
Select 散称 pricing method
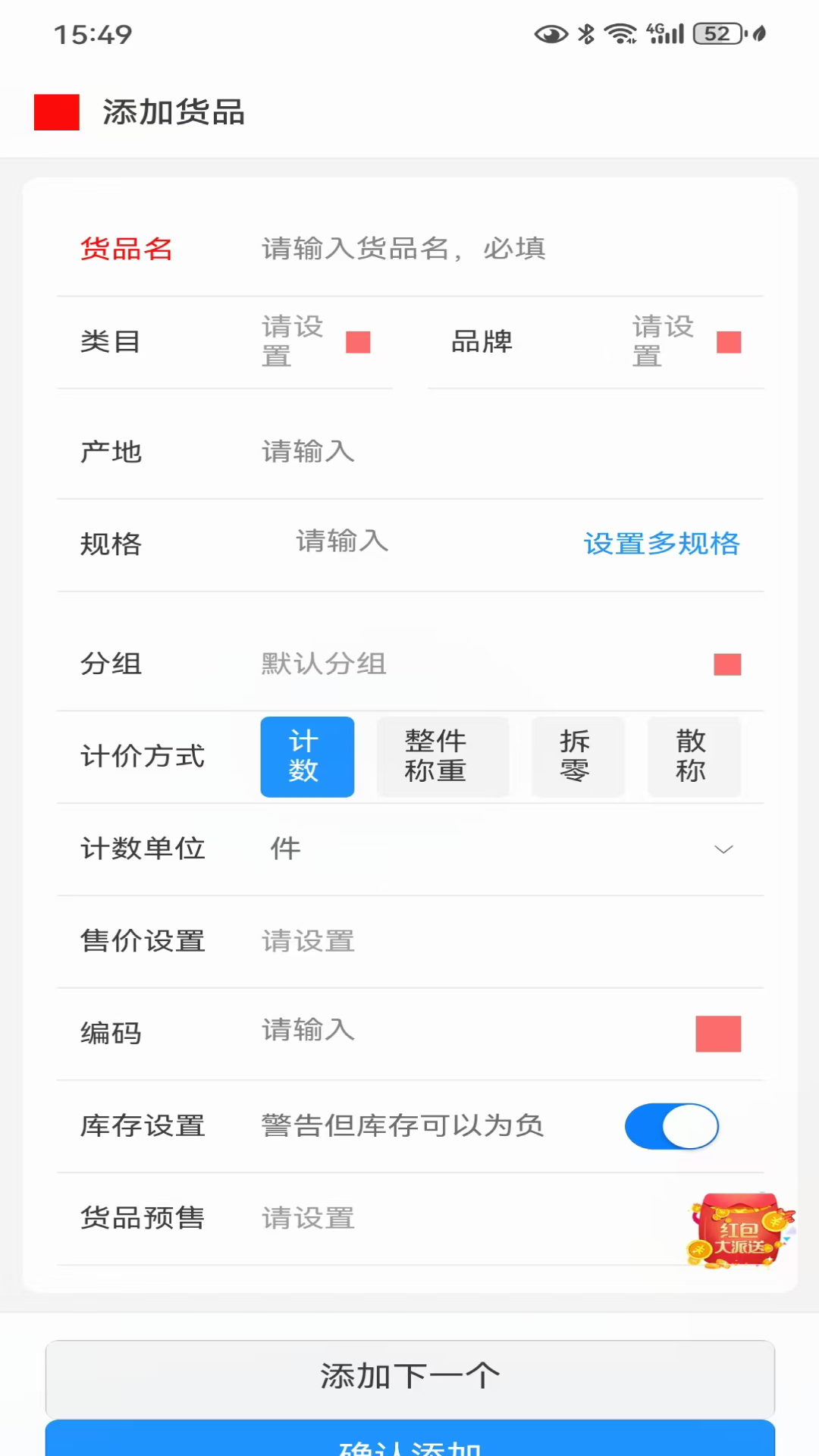[x=694, y=757]
